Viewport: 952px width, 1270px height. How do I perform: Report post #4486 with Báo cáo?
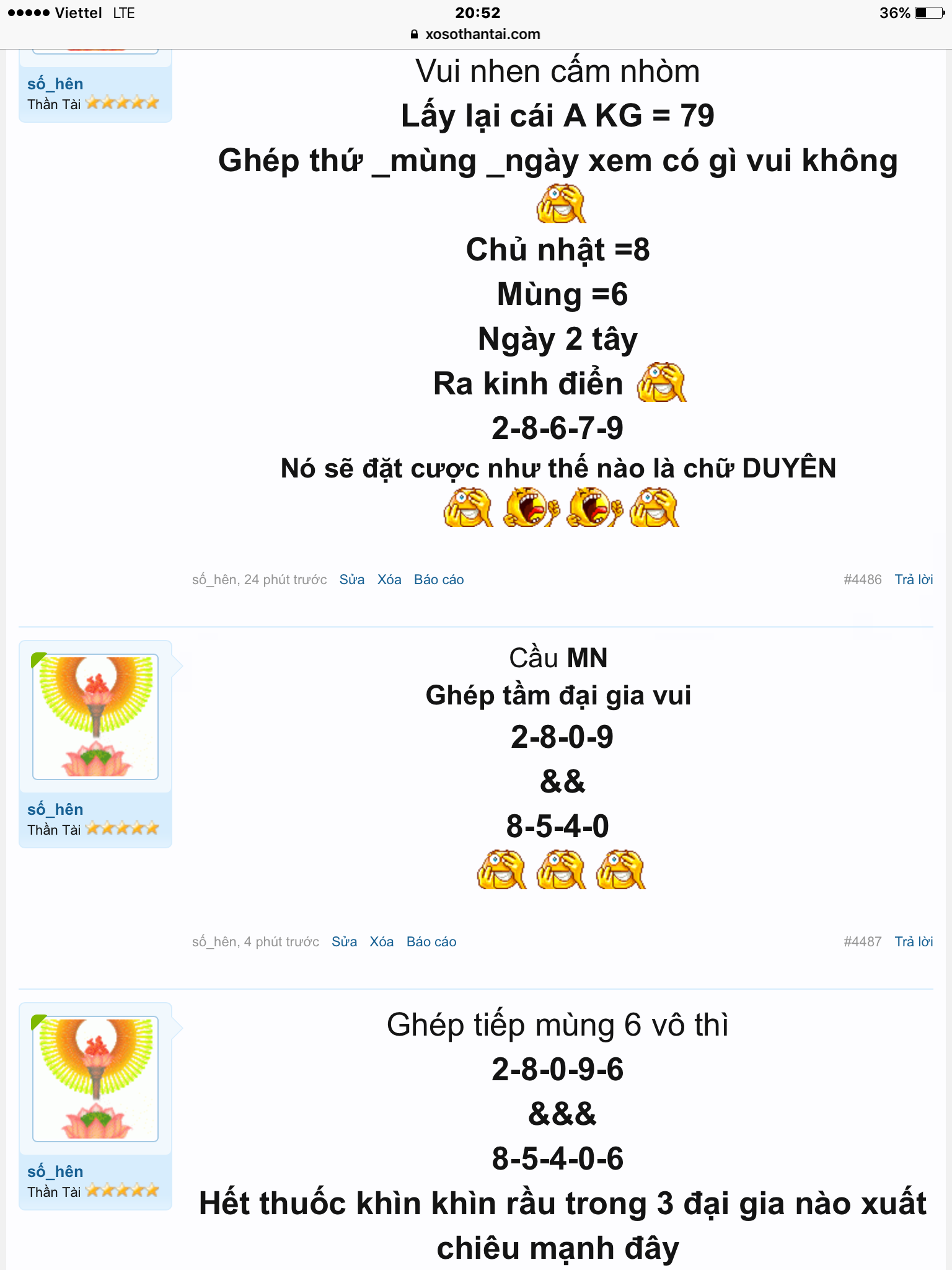pyautogui.click(x=439, y=580)
